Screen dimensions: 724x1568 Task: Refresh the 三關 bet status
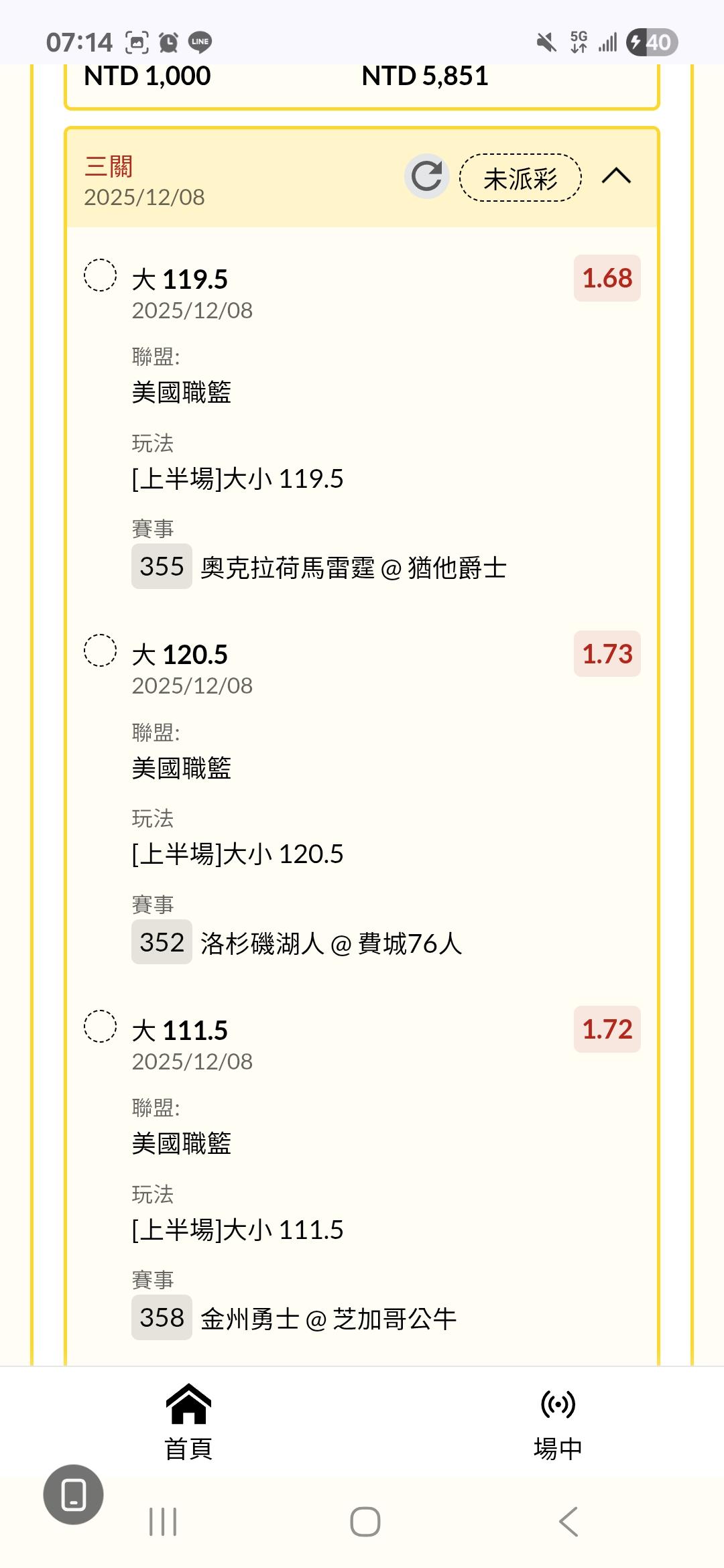pyautogui.click(x=426, y=176)
